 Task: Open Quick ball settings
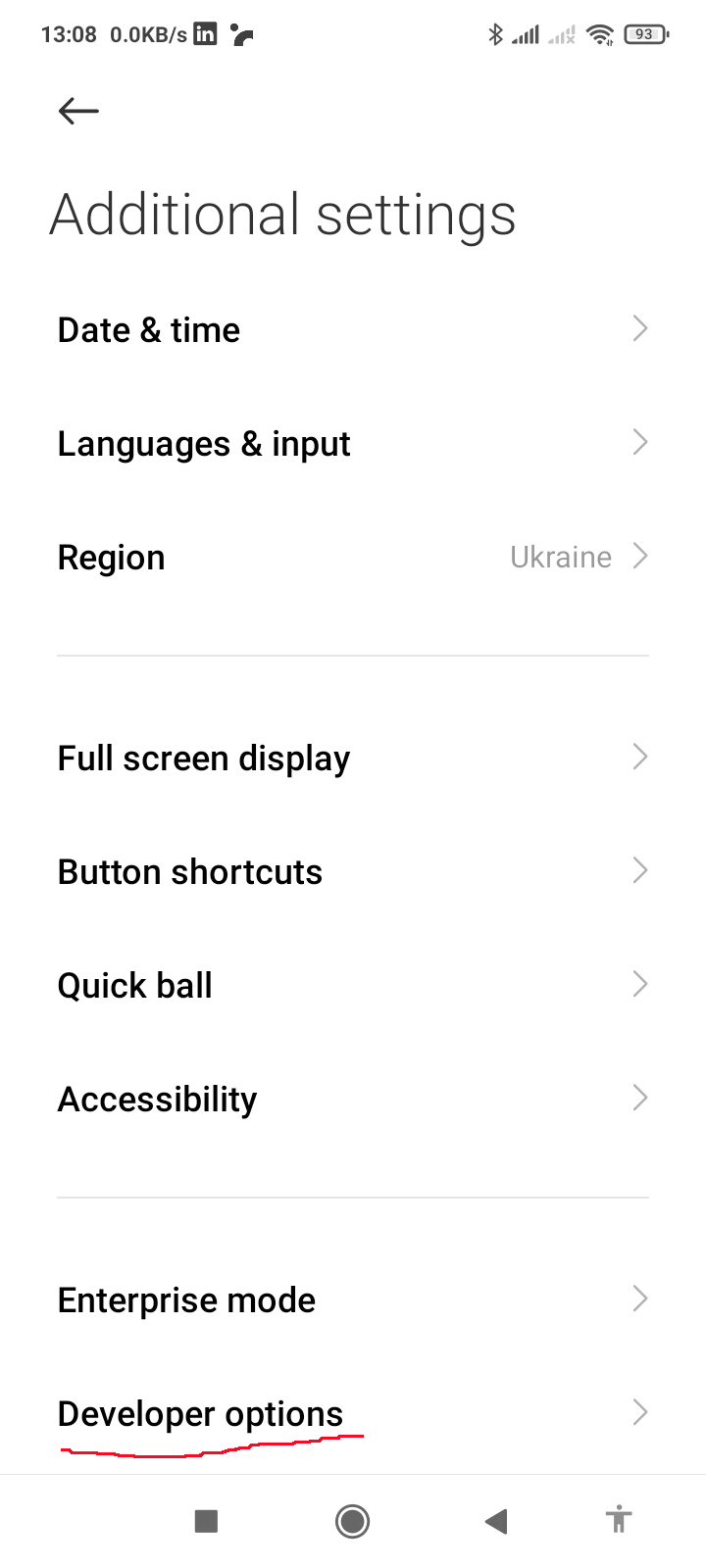point(353,986)
